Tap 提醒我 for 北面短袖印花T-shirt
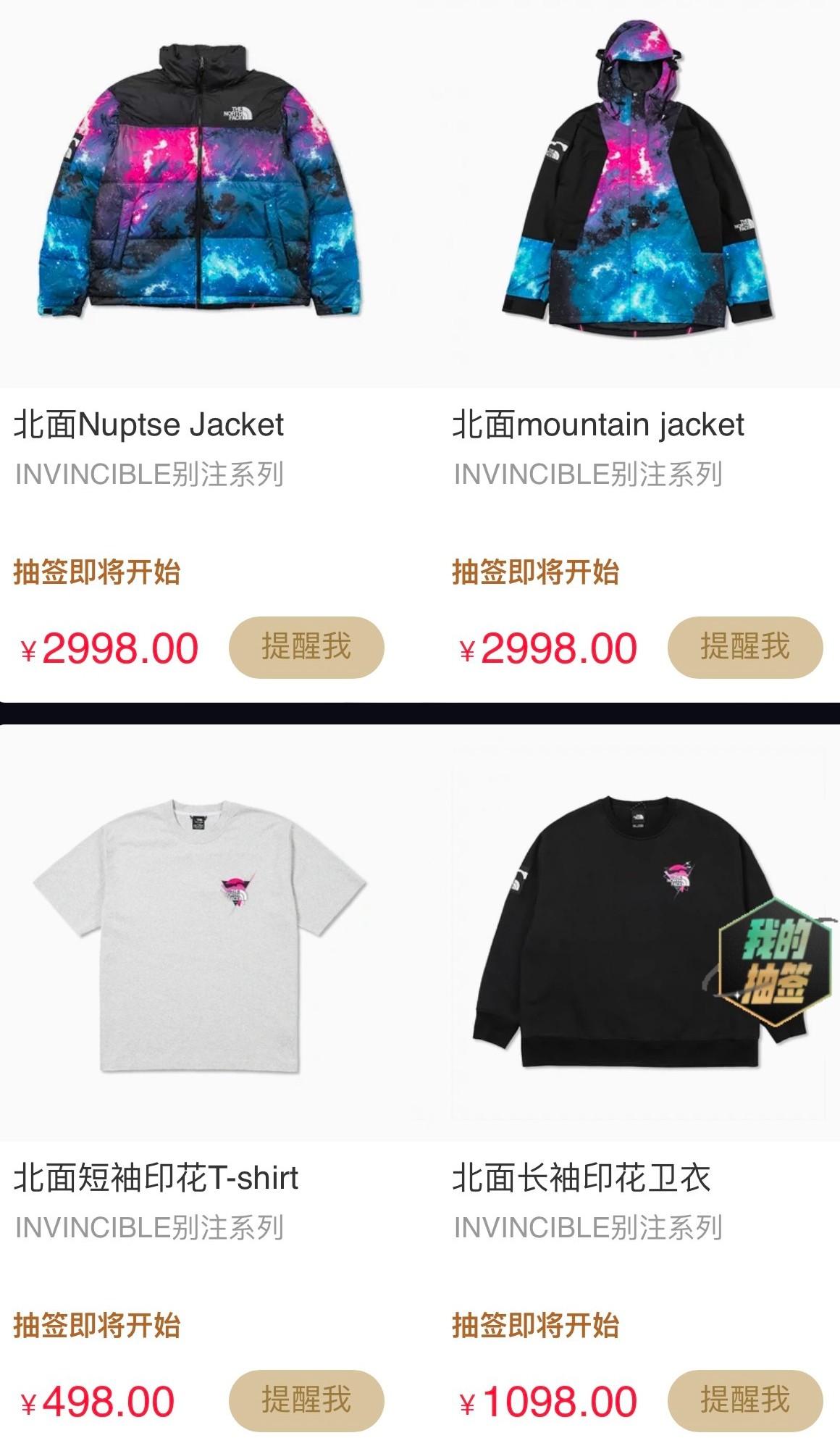The width and height of the screenshot is (840, 1438). (x=306, y=1400)
